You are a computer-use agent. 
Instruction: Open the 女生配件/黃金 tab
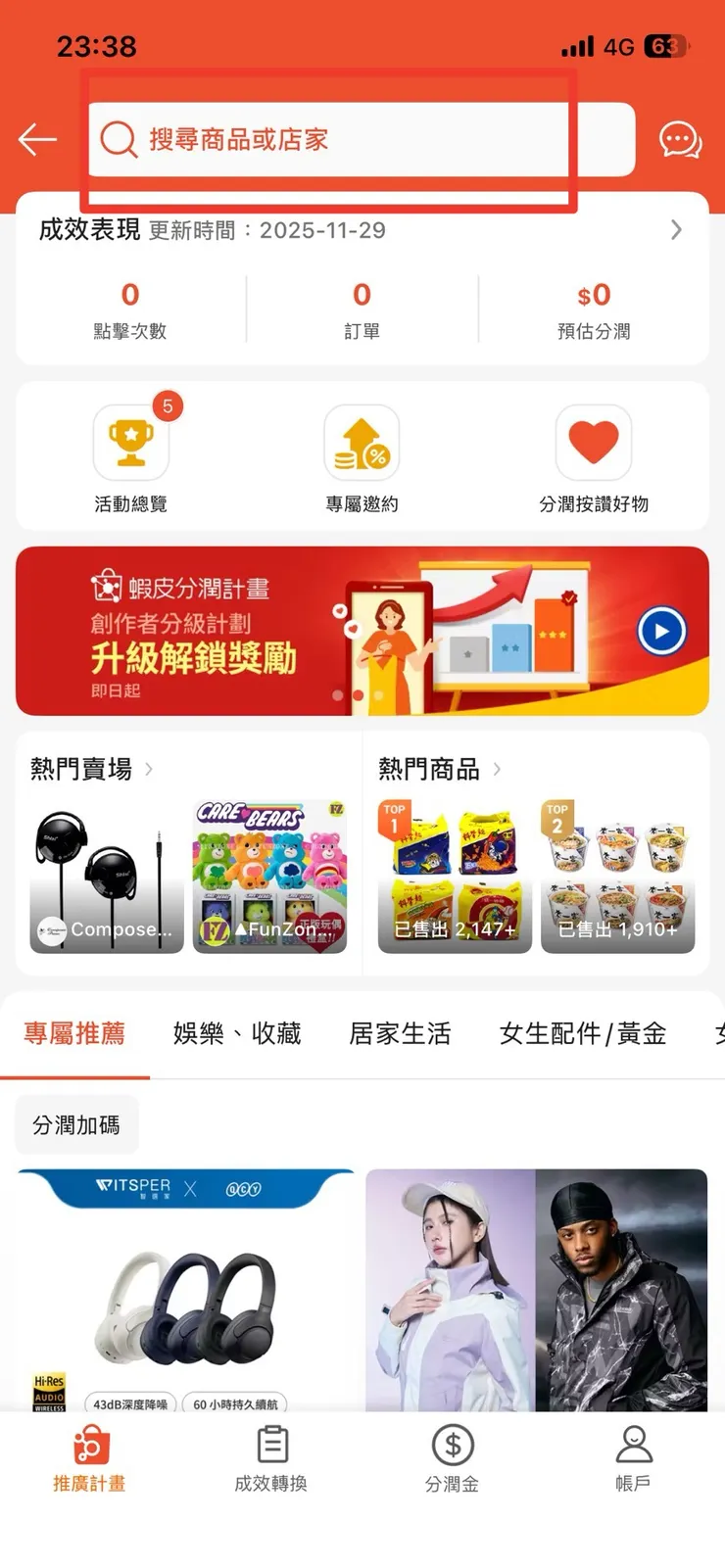click(582, 1033)
